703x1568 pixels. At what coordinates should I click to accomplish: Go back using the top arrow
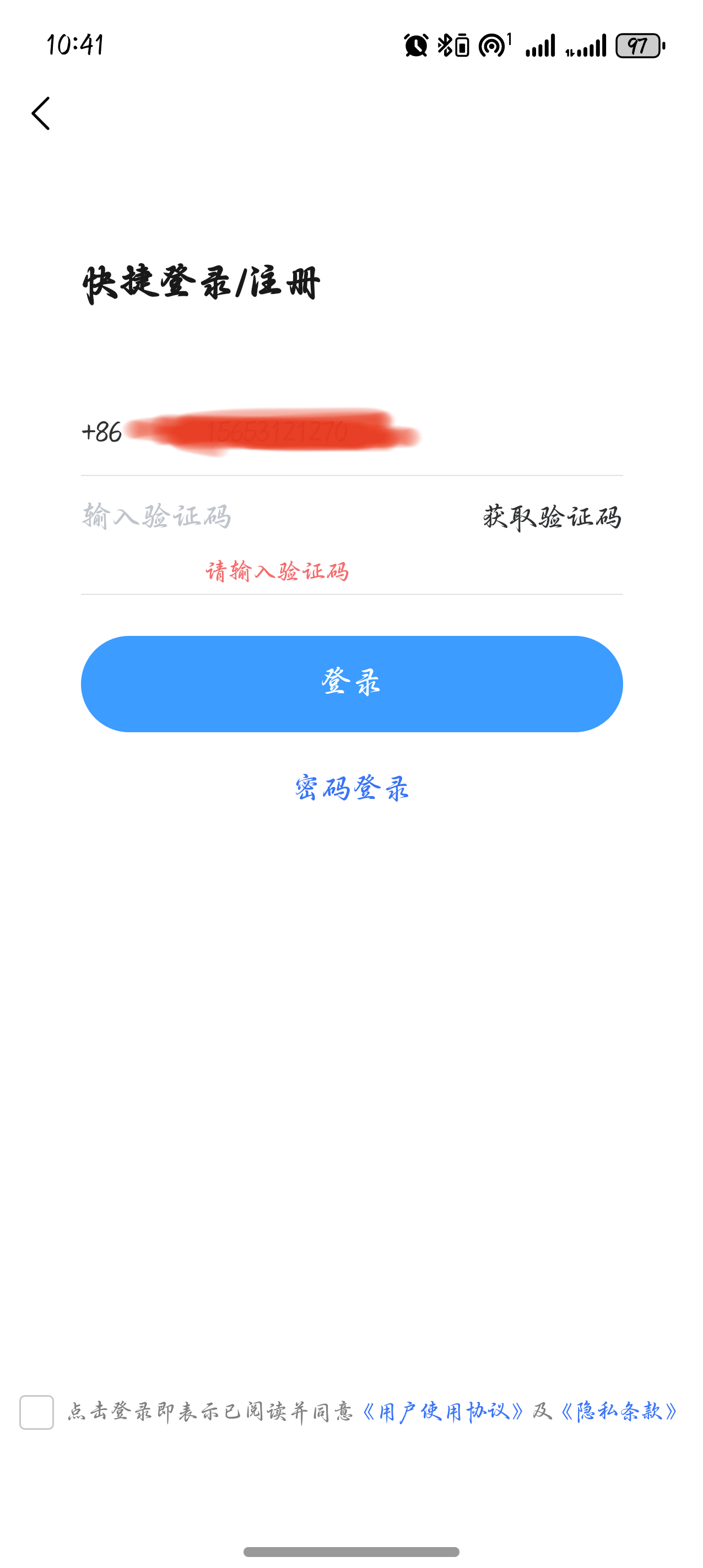[41, 113]
